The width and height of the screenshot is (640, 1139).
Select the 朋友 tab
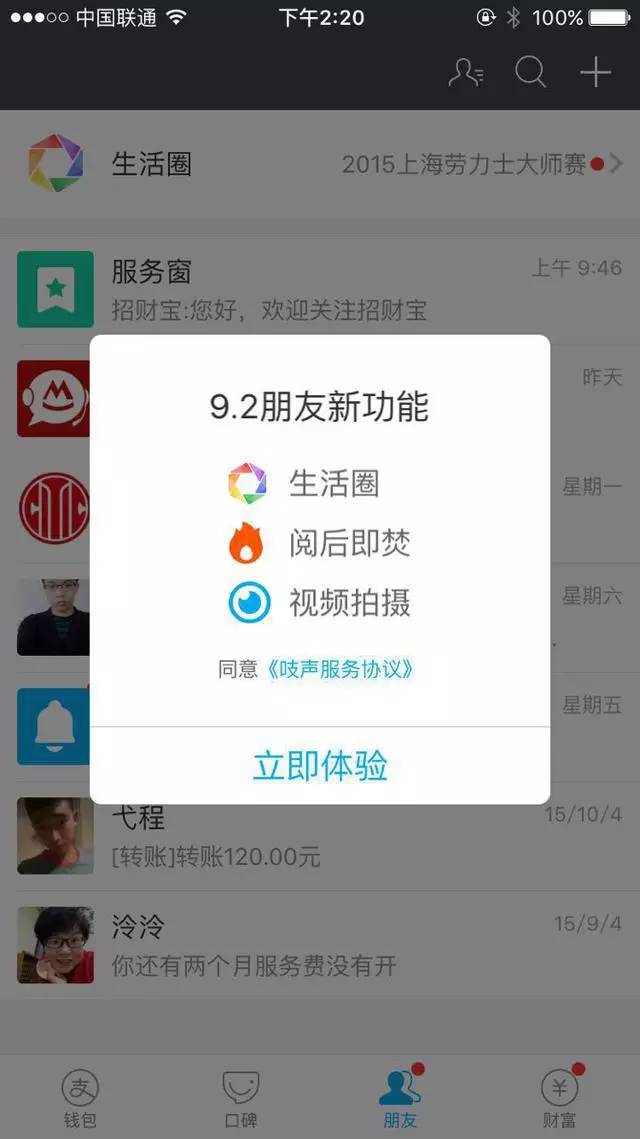[400, 1097]
